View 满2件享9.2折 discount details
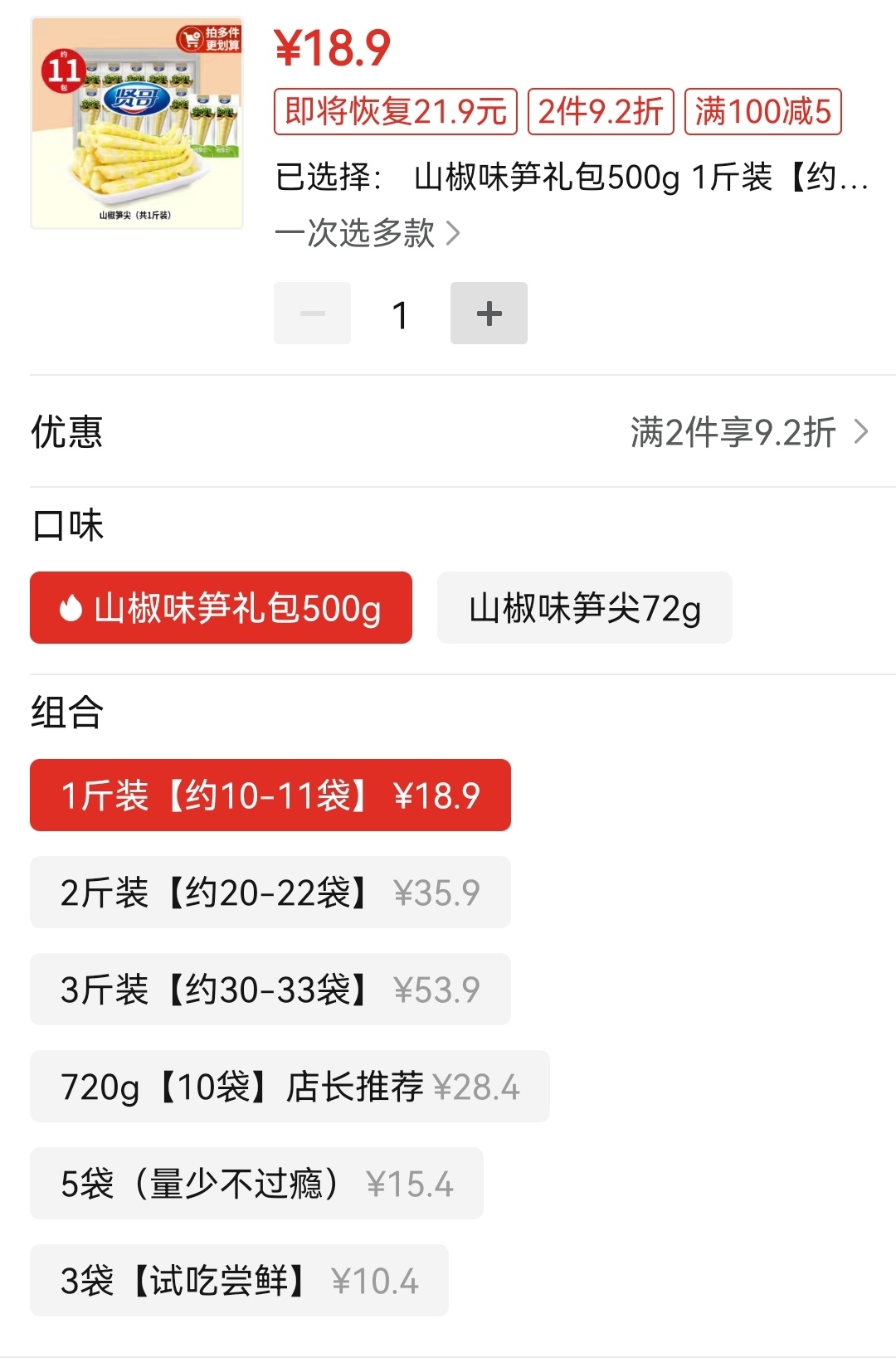Screen dimensions: 896x1372 point(748,432)
